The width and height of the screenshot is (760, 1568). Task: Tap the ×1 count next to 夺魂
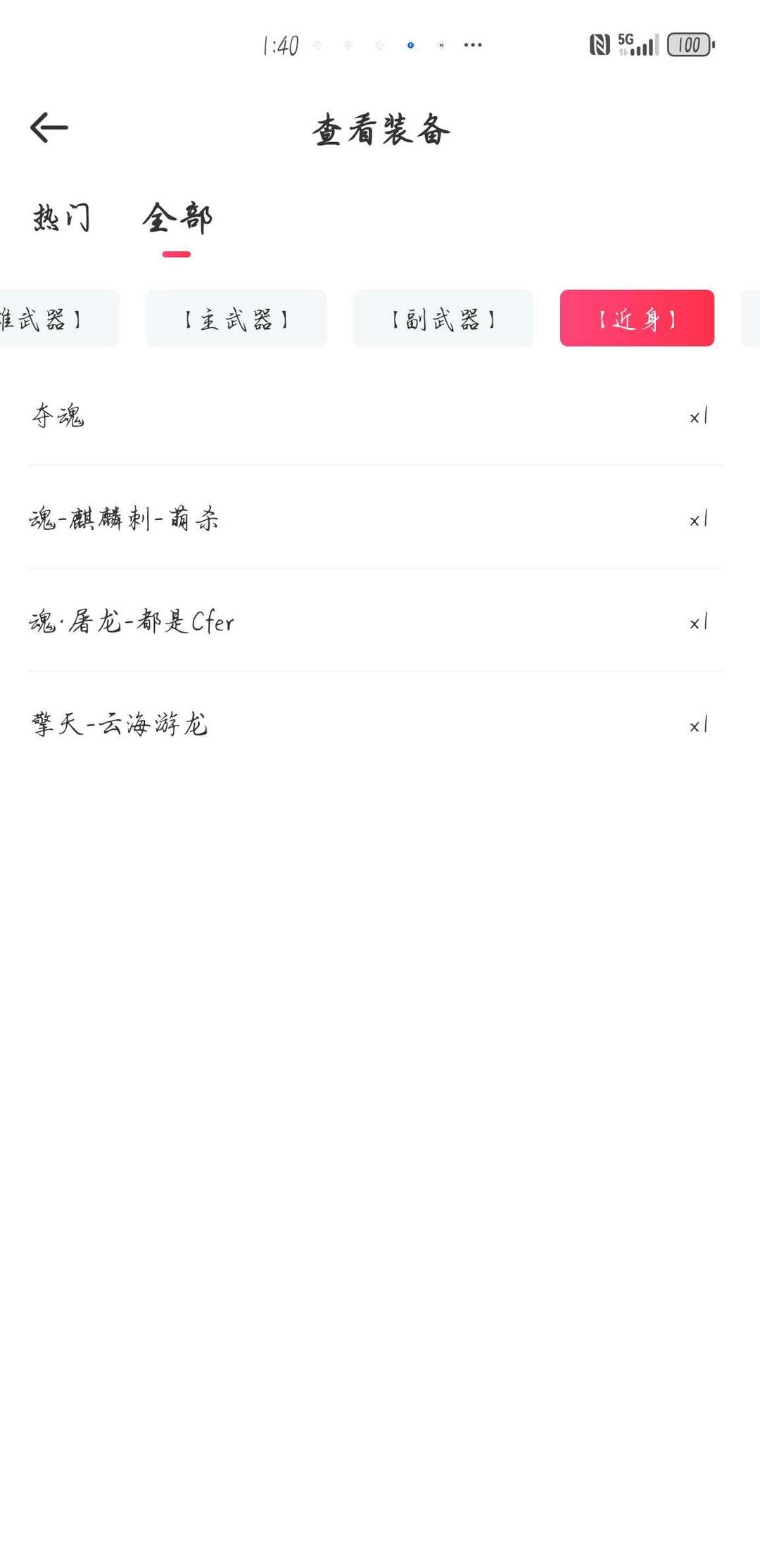click(x=697, y=416)
